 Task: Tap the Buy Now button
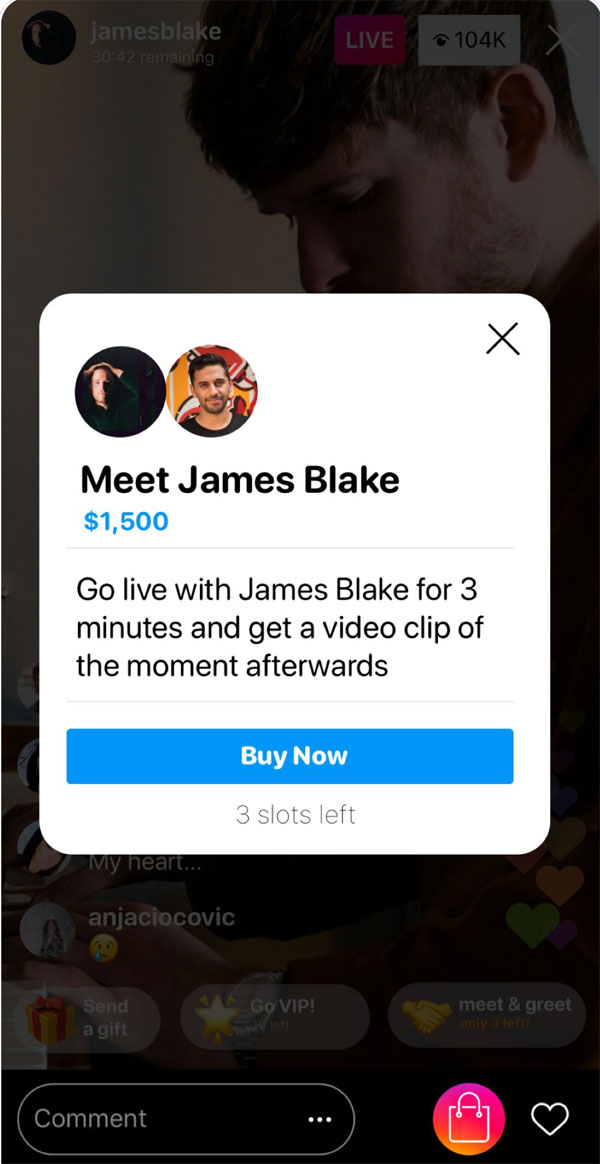[290, 756]
